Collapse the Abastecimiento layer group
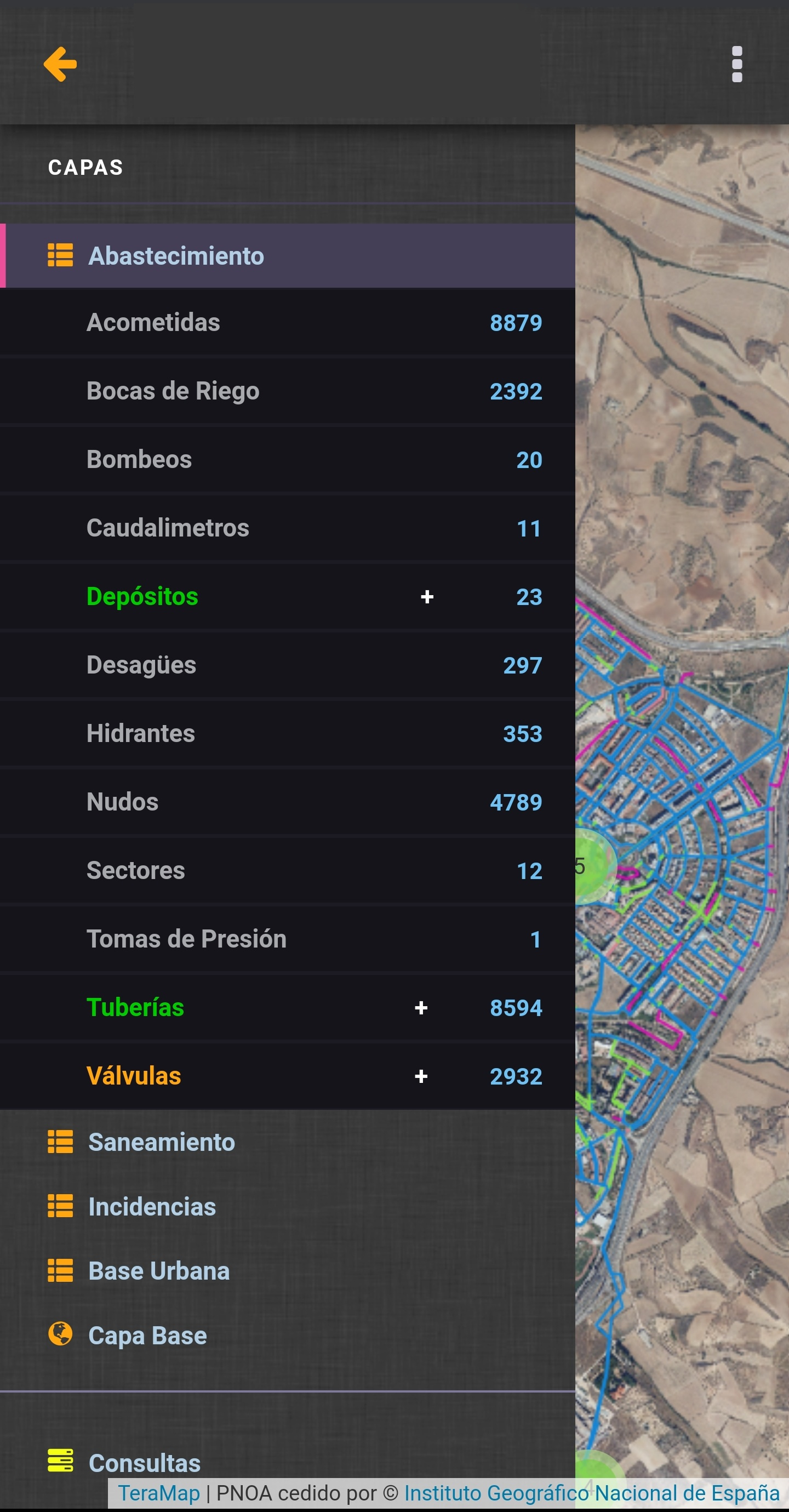This screenshot has height=1512, width=789. pyautogui.click(x=288, y=256)
